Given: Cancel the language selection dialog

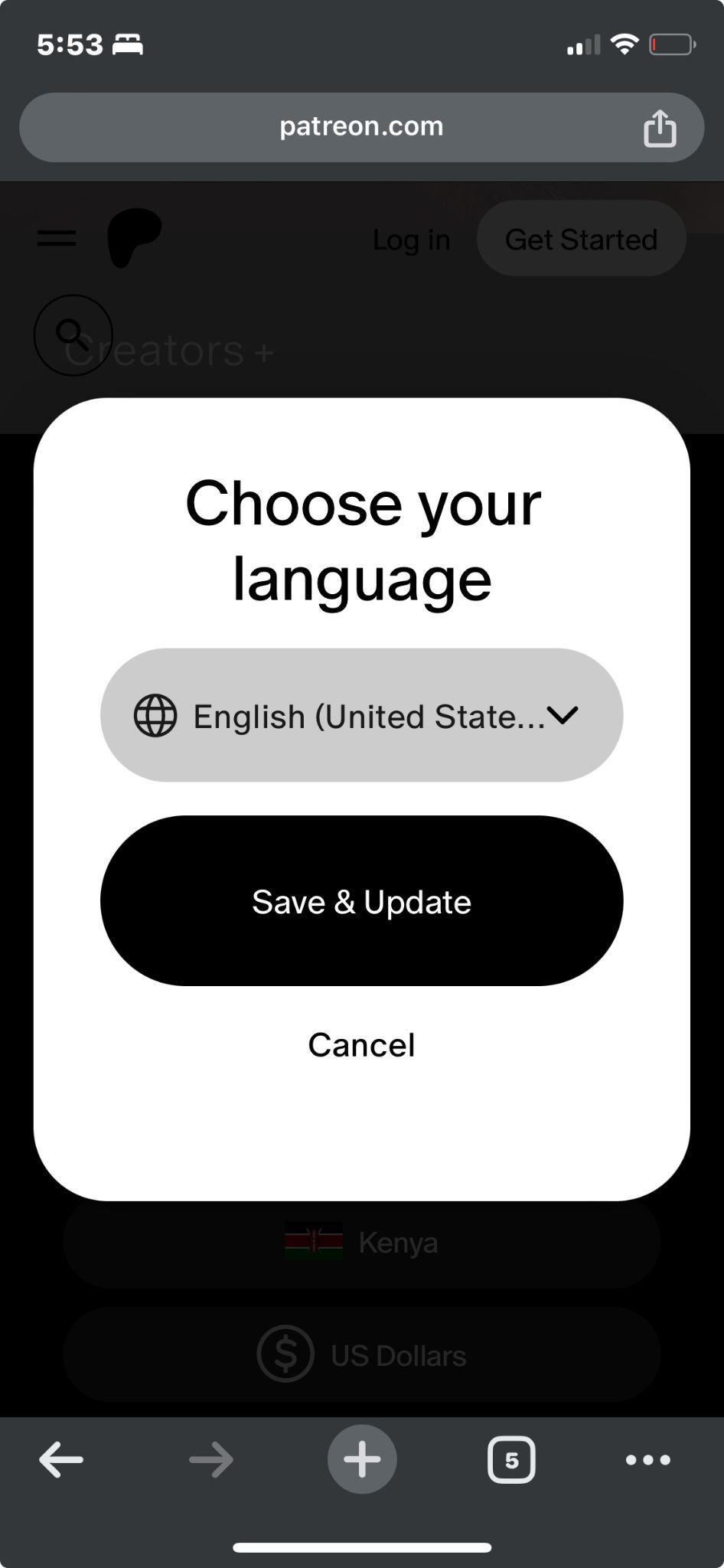Looking at the screenshot, I should tap(361, 1044).
